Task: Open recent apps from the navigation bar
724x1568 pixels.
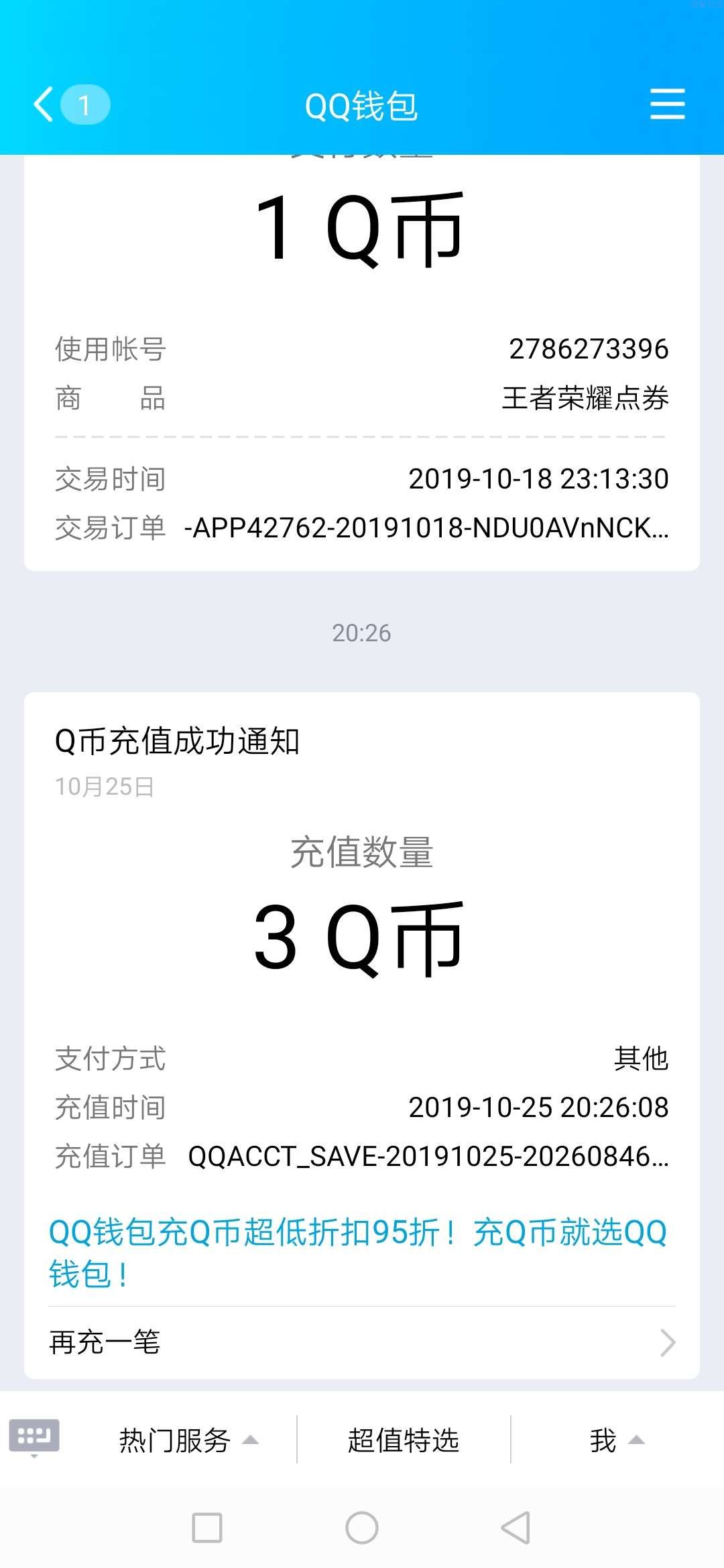Action: click(x=207, y=1528)
